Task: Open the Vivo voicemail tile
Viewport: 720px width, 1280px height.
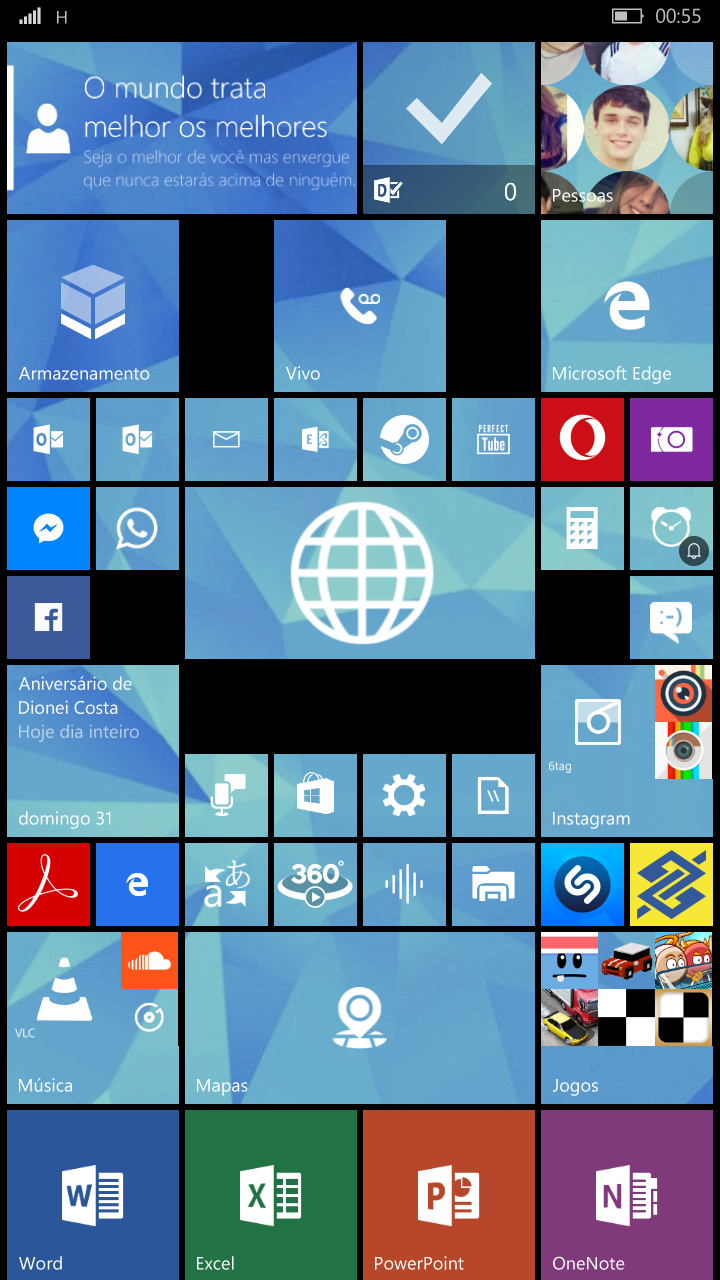Action: pos(360,305)
